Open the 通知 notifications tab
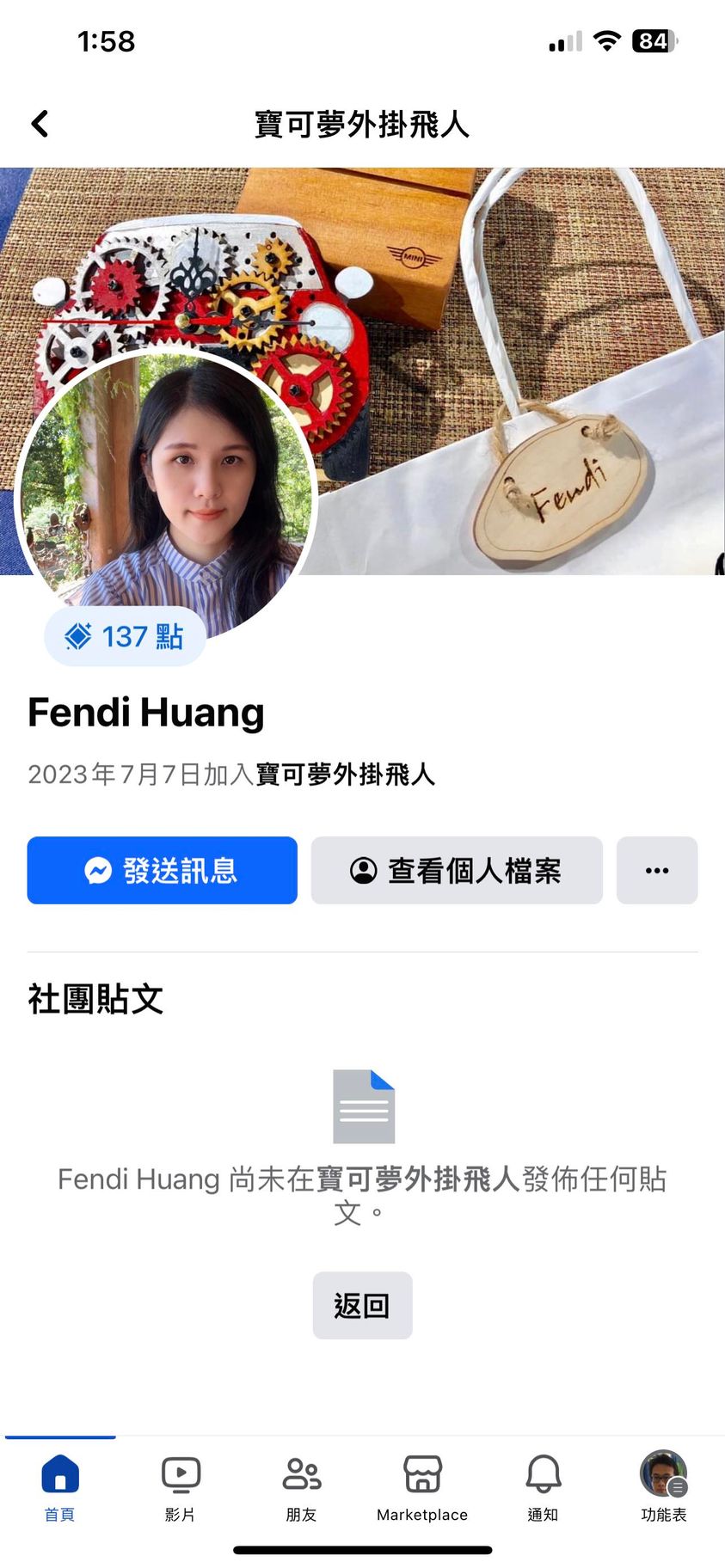 coord(543,1488)
